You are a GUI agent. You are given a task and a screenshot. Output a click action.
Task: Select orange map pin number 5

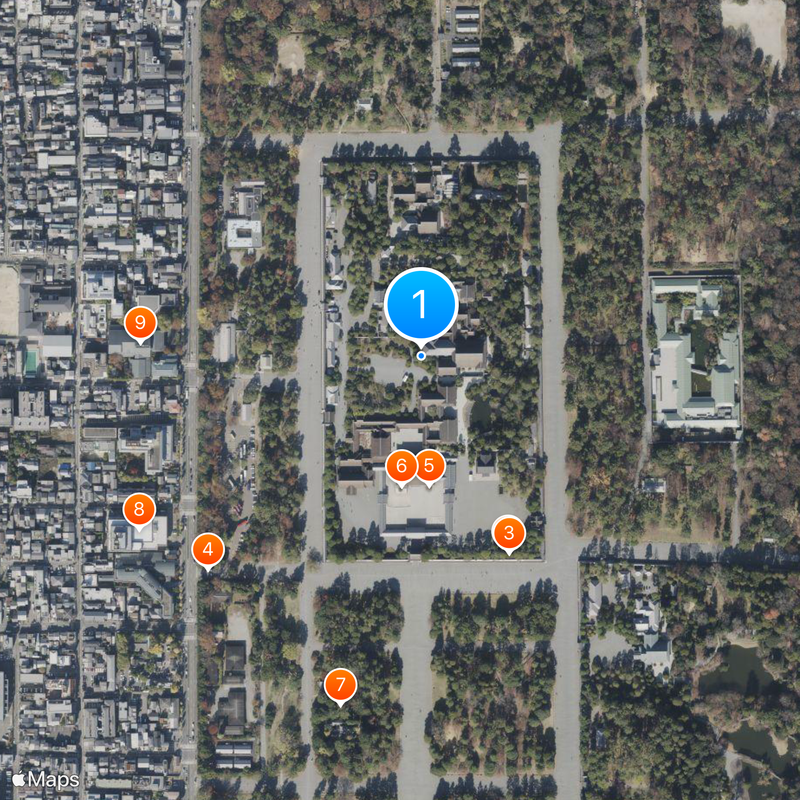[430, 465]
